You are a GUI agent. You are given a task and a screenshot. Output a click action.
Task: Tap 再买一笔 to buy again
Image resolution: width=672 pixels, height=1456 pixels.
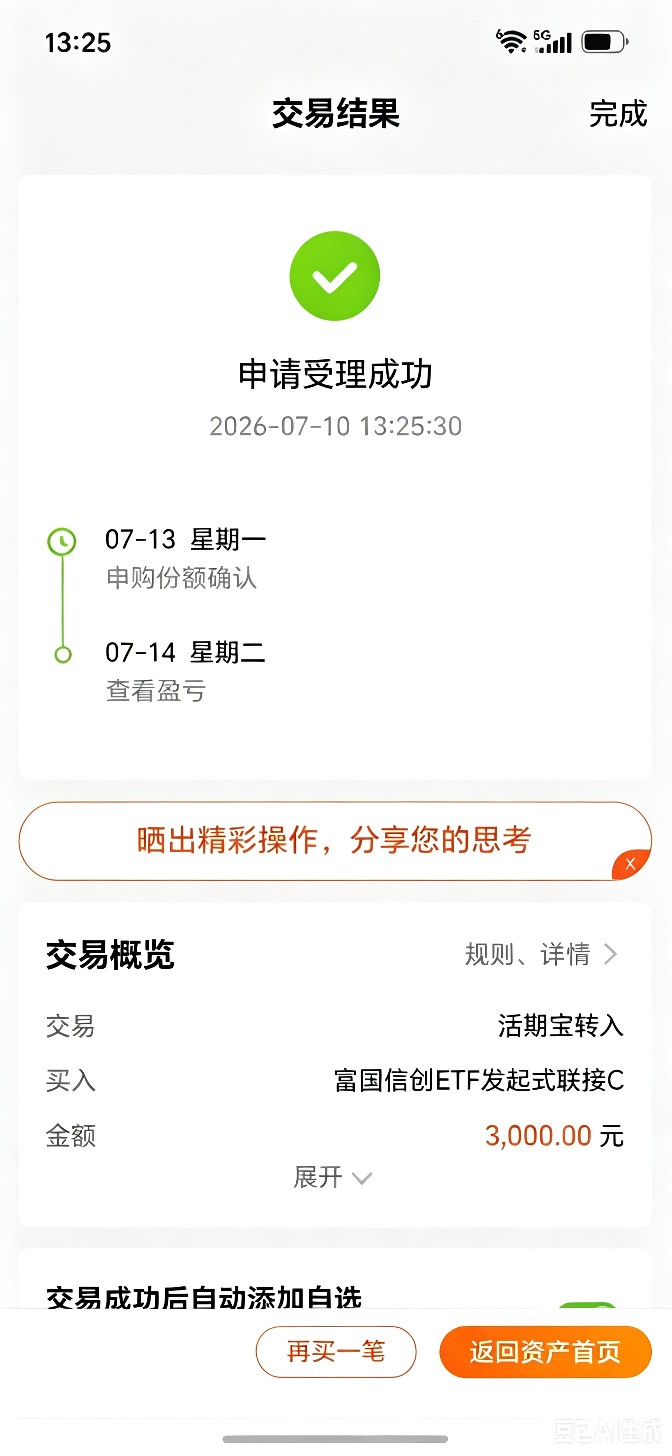[336, 1352]
